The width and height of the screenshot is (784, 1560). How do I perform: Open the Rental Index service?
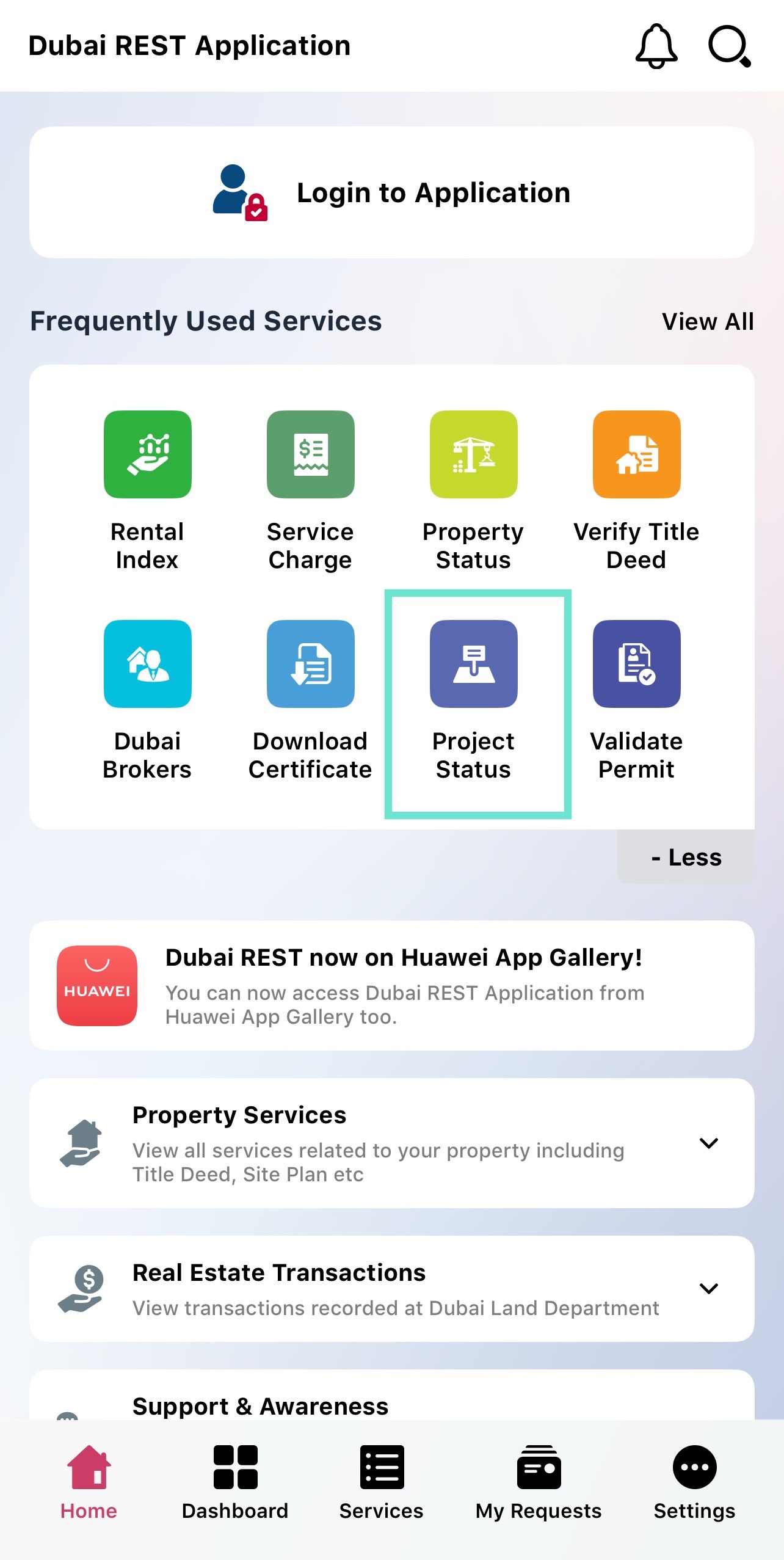[147, 490]
